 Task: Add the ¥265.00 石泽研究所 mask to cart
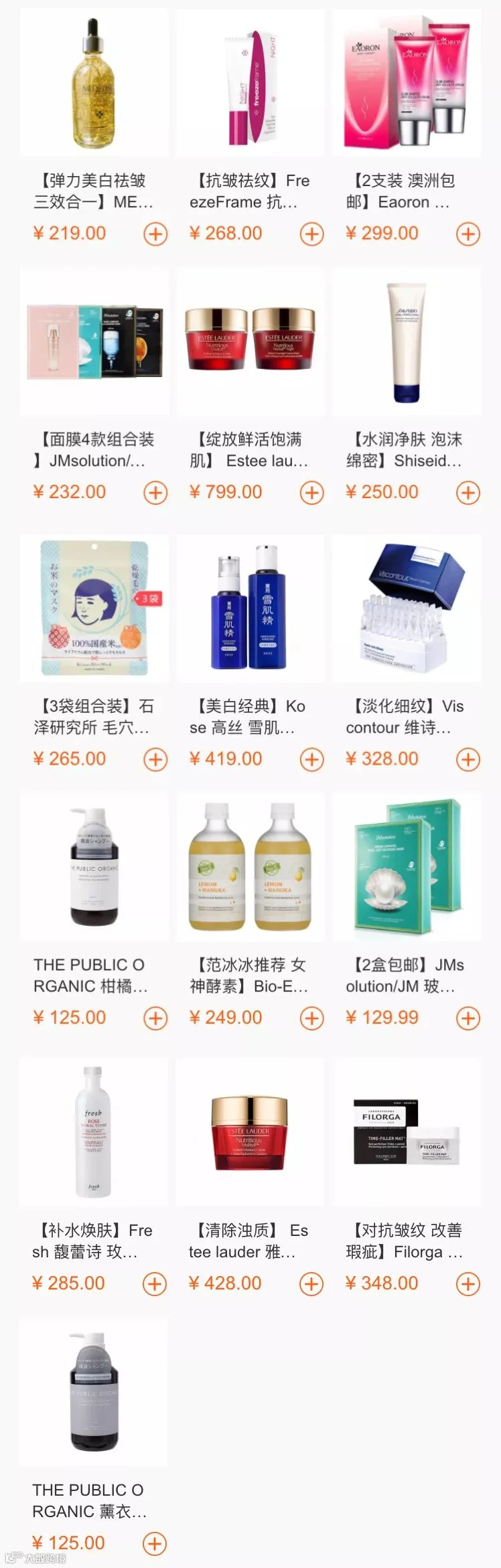coord(155,759)
